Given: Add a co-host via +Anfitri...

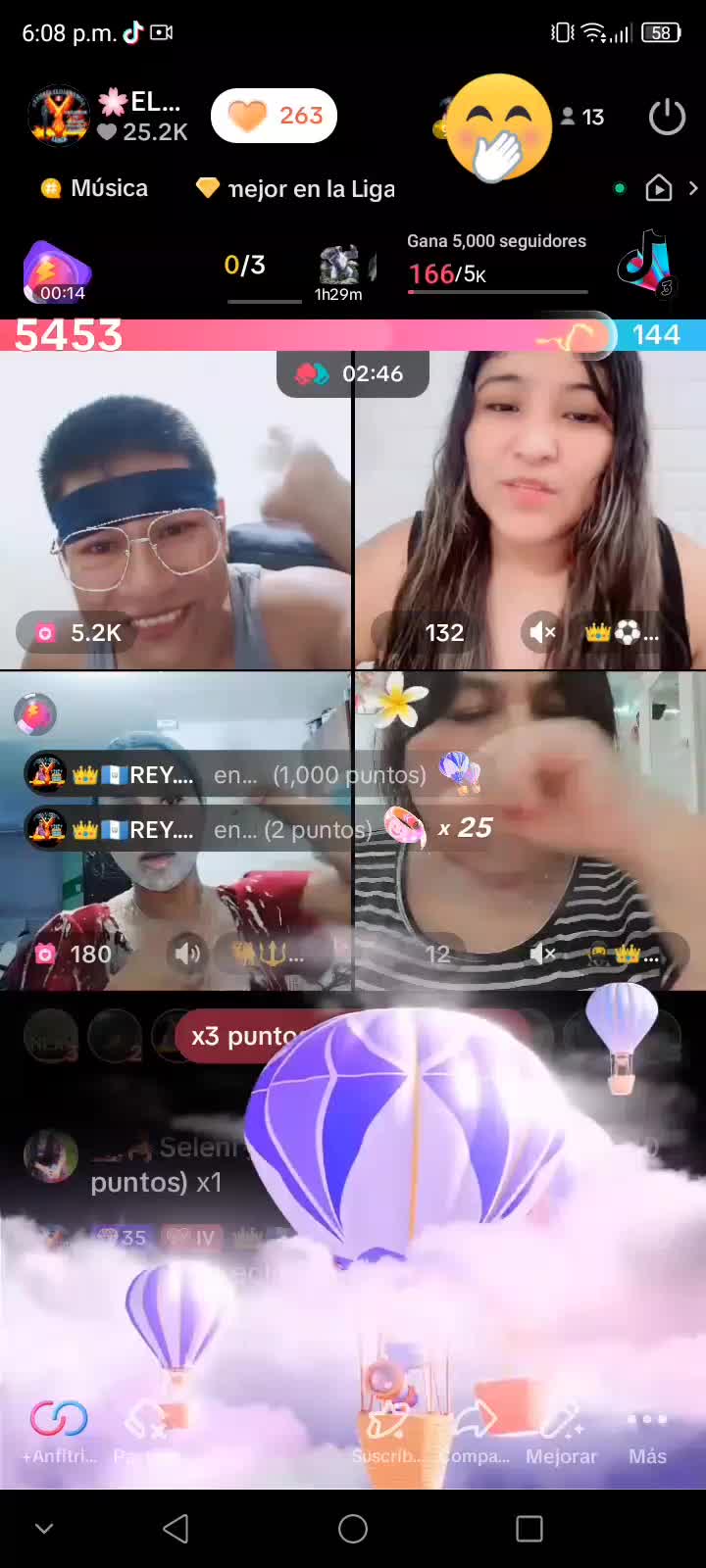Looking at the screenshot, I should 59,1431.
